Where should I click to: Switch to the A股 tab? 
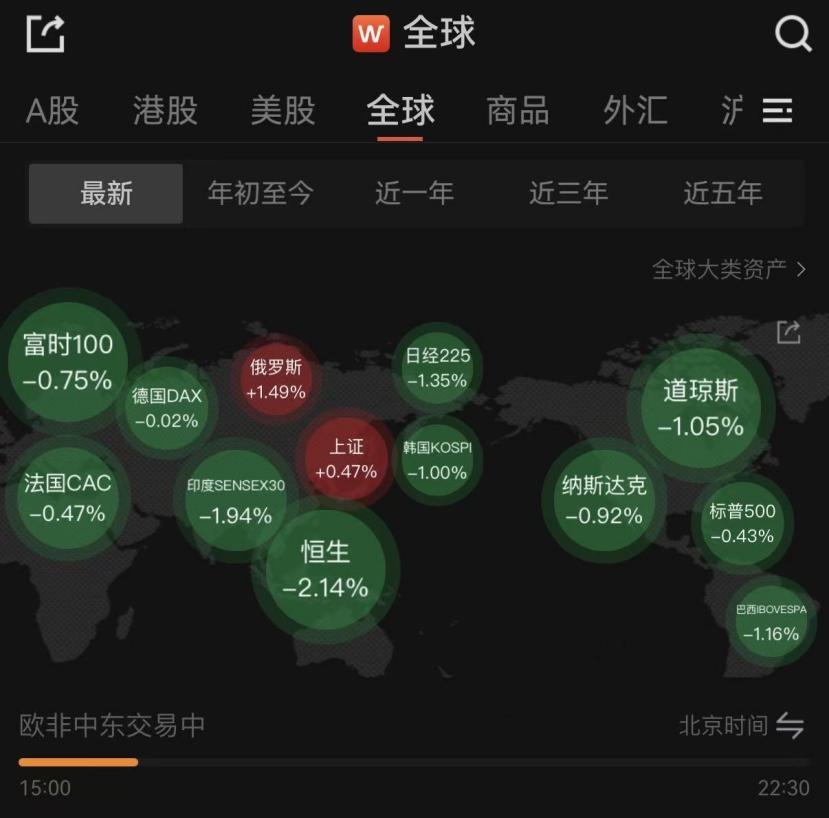(52, 110)
